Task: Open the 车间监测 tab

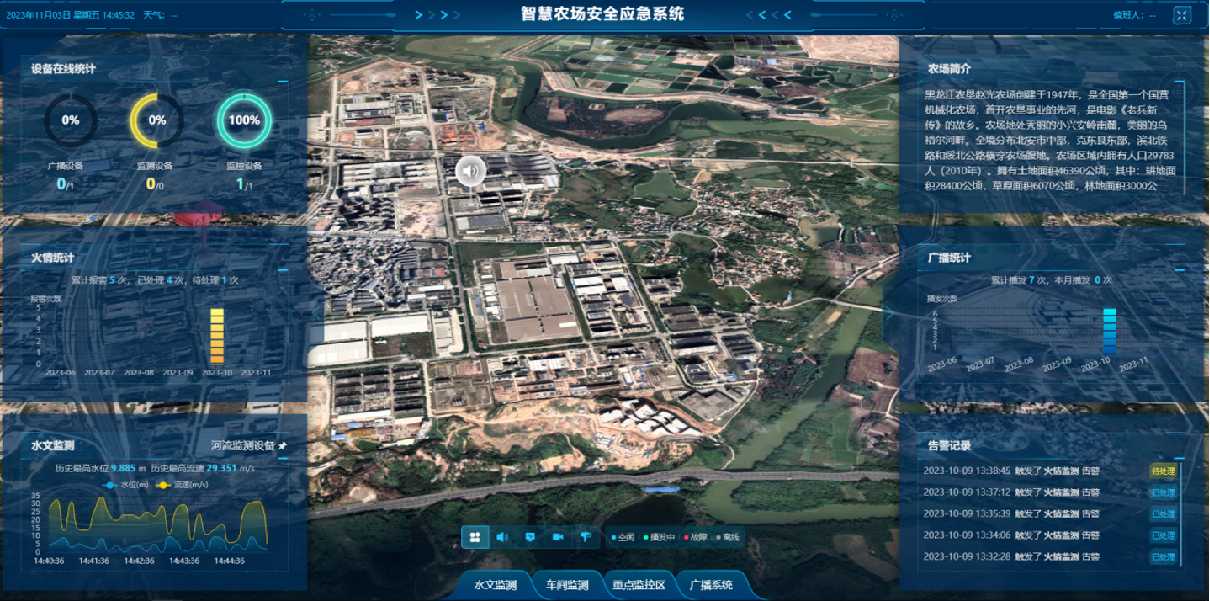Action: coord(567,585)
